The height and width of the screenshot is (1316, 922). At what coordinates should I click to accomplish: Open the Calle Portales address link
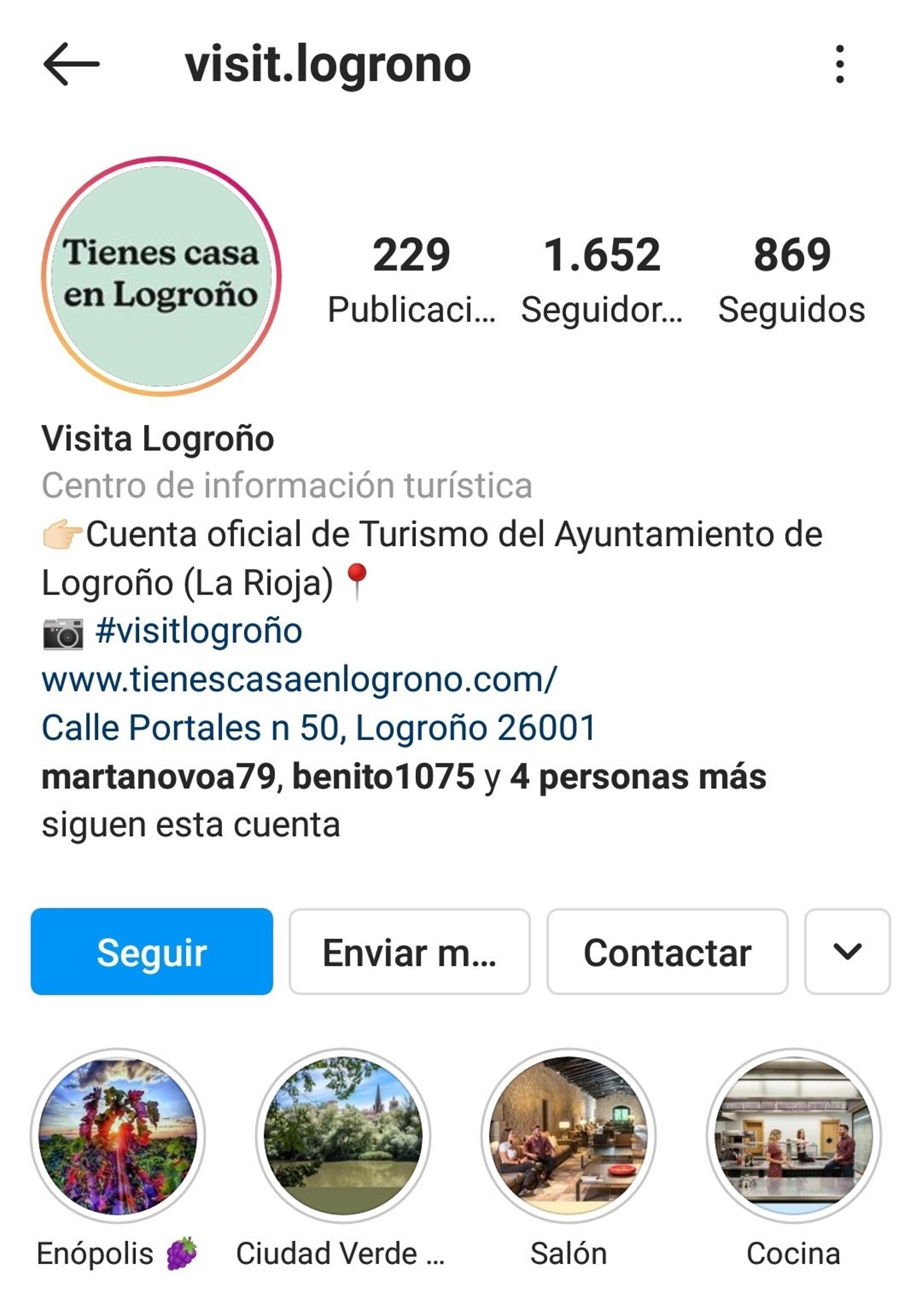[319, 728]
